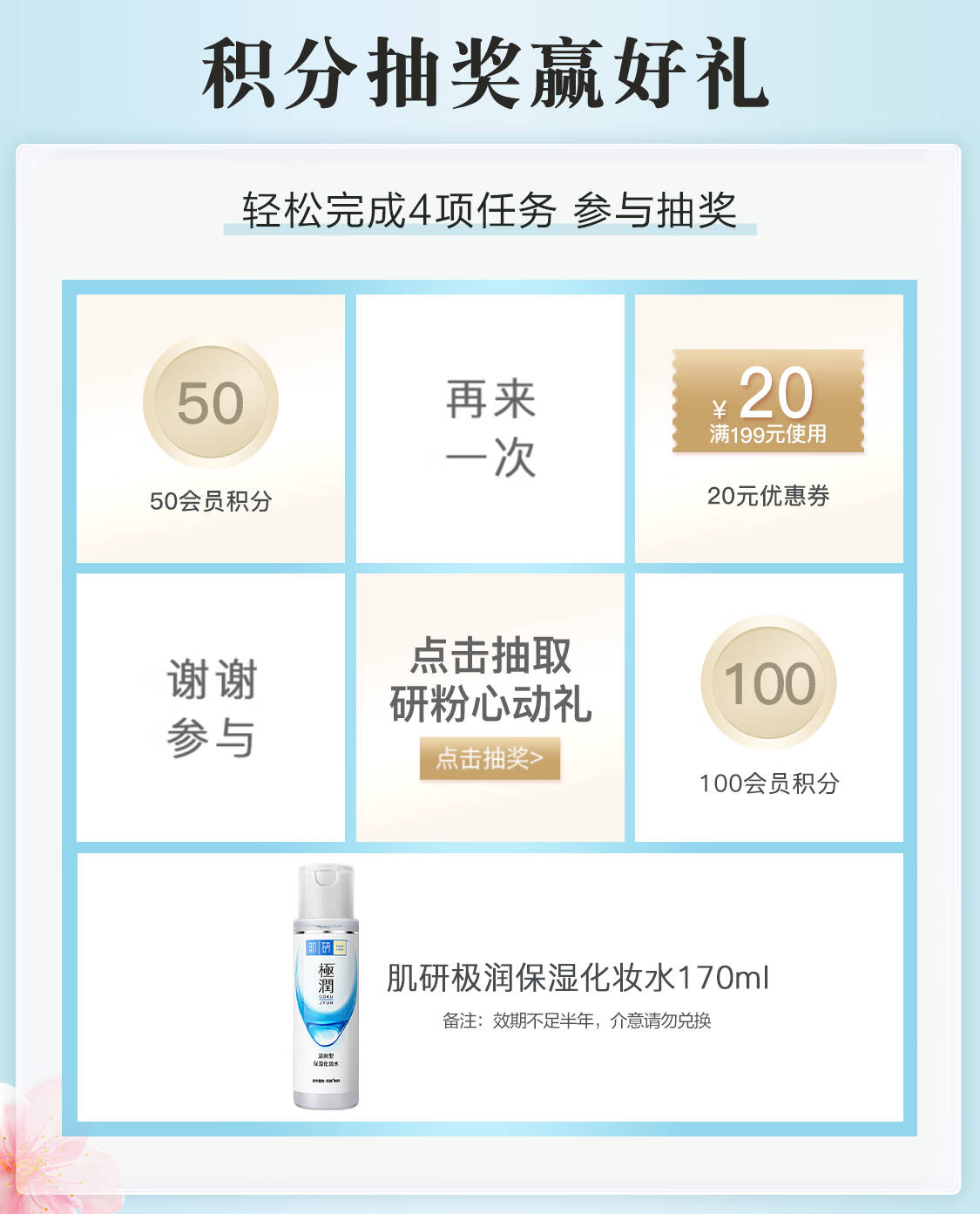Tap the 点击抽奖 draw button
Viewport: 980px width, 1214px height.
click(490, 758)
